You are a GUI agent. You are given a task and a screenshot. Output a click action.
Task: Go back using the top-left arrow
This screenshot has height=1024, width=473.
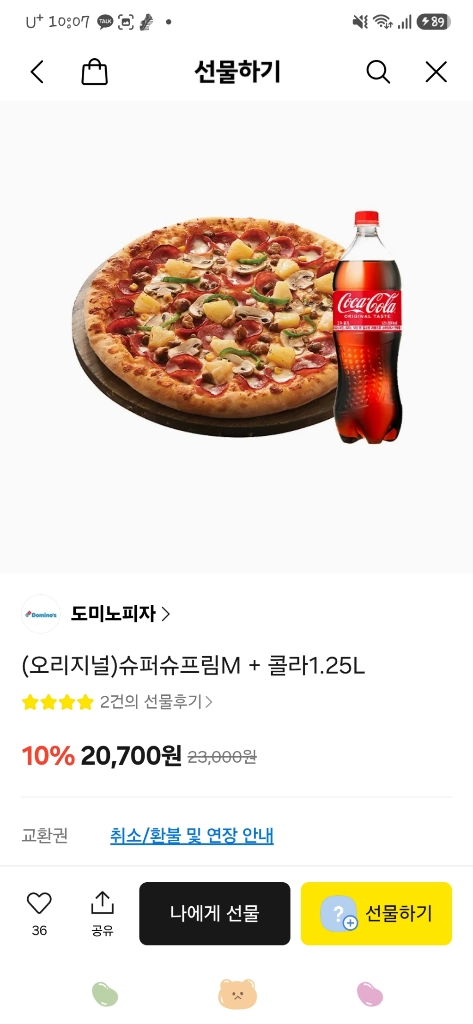37,72
